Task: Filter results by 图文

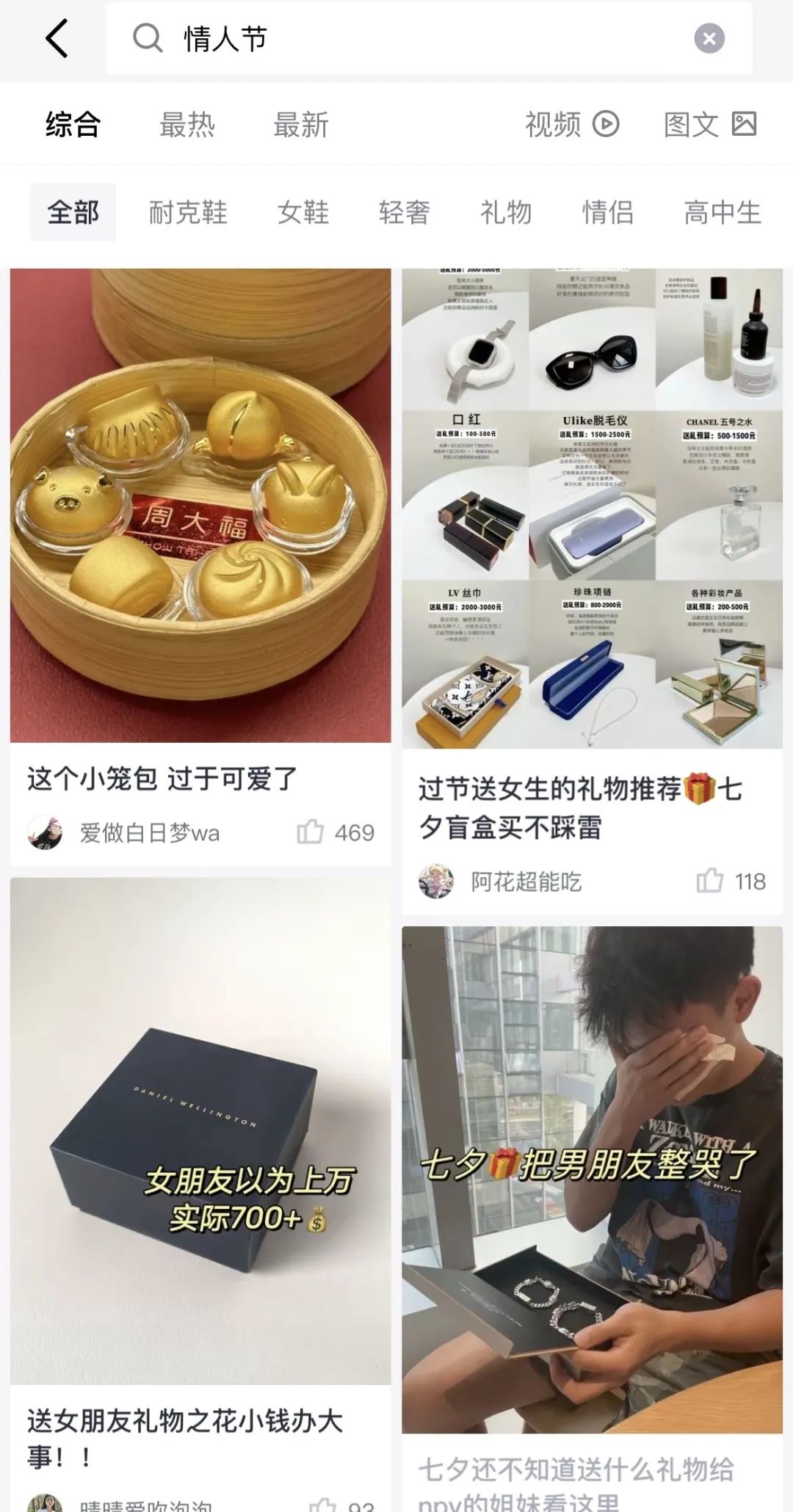Action: (709, 125)
